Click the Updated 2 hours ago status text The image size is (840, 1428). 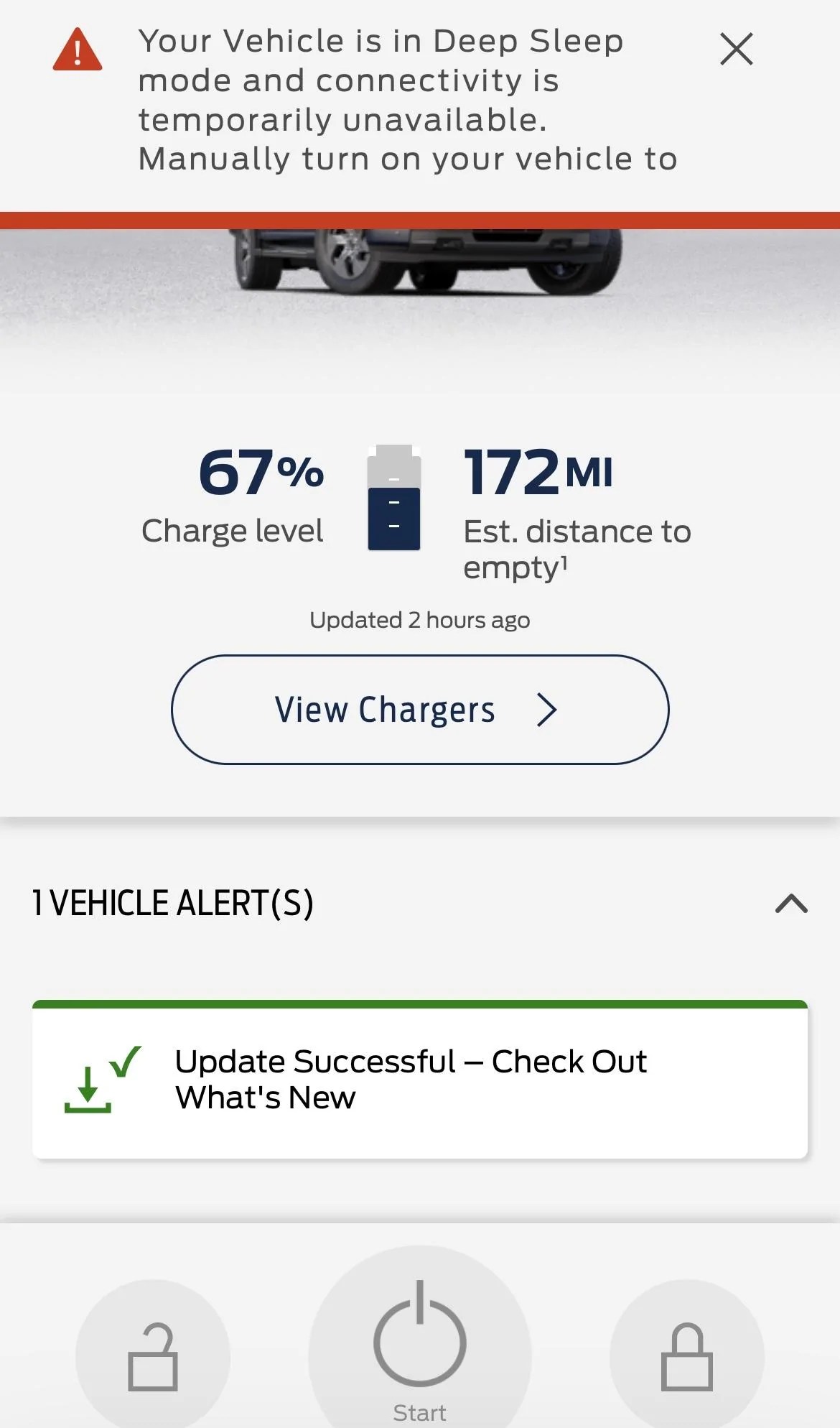419,618
